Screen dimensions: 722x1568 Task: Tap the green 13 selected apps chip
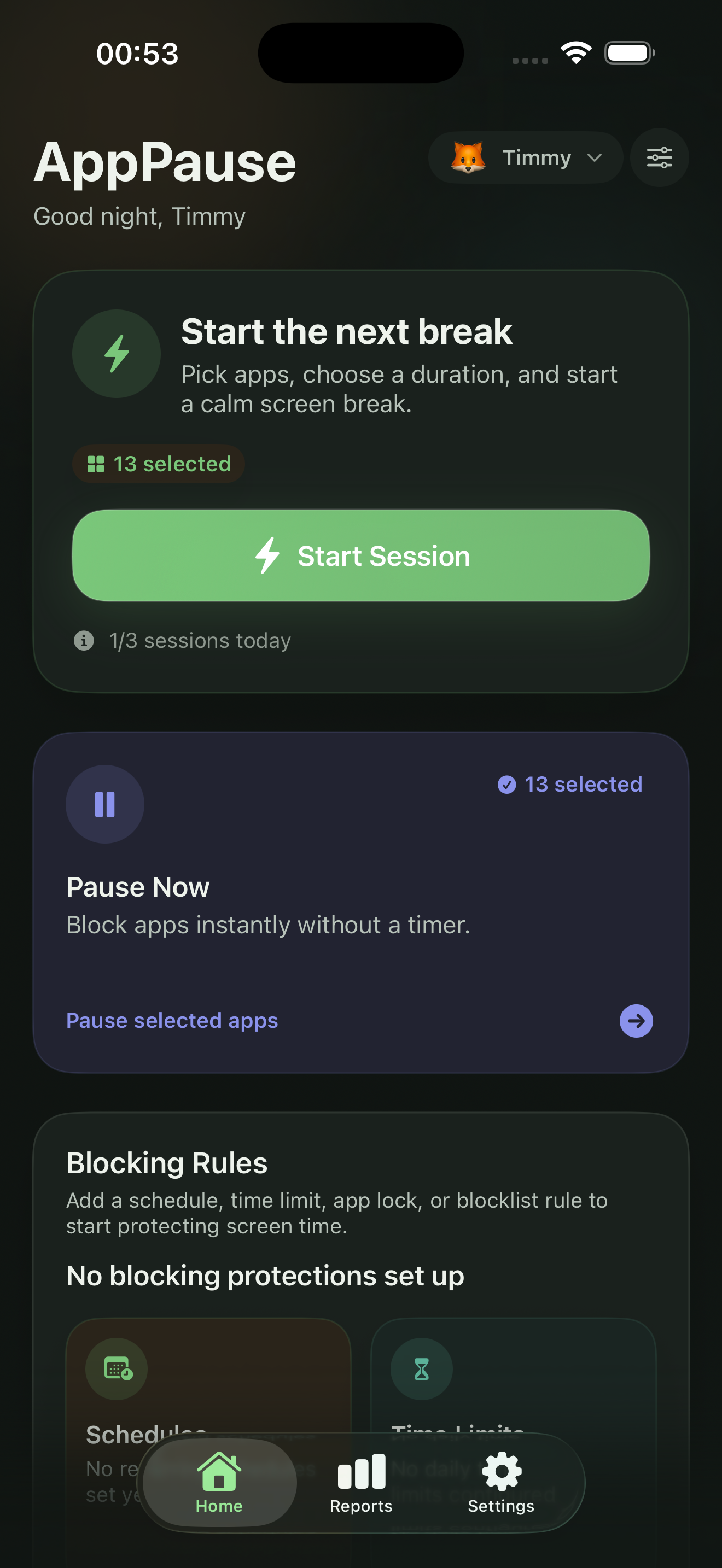[x=158, y=464]
